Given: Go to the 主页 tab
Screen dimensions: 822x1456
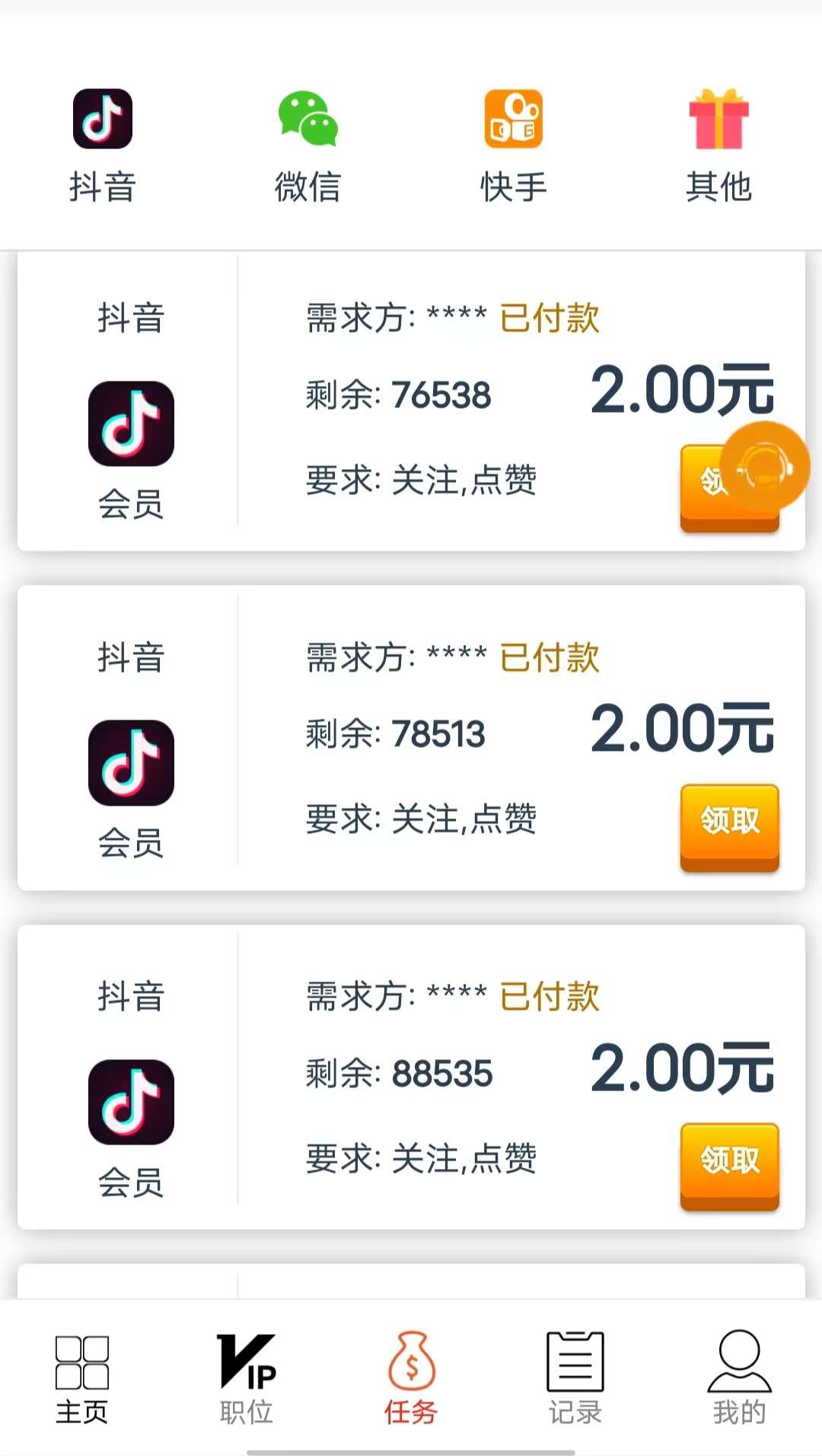Looking at the screenshot, I should coord(82,1379).
